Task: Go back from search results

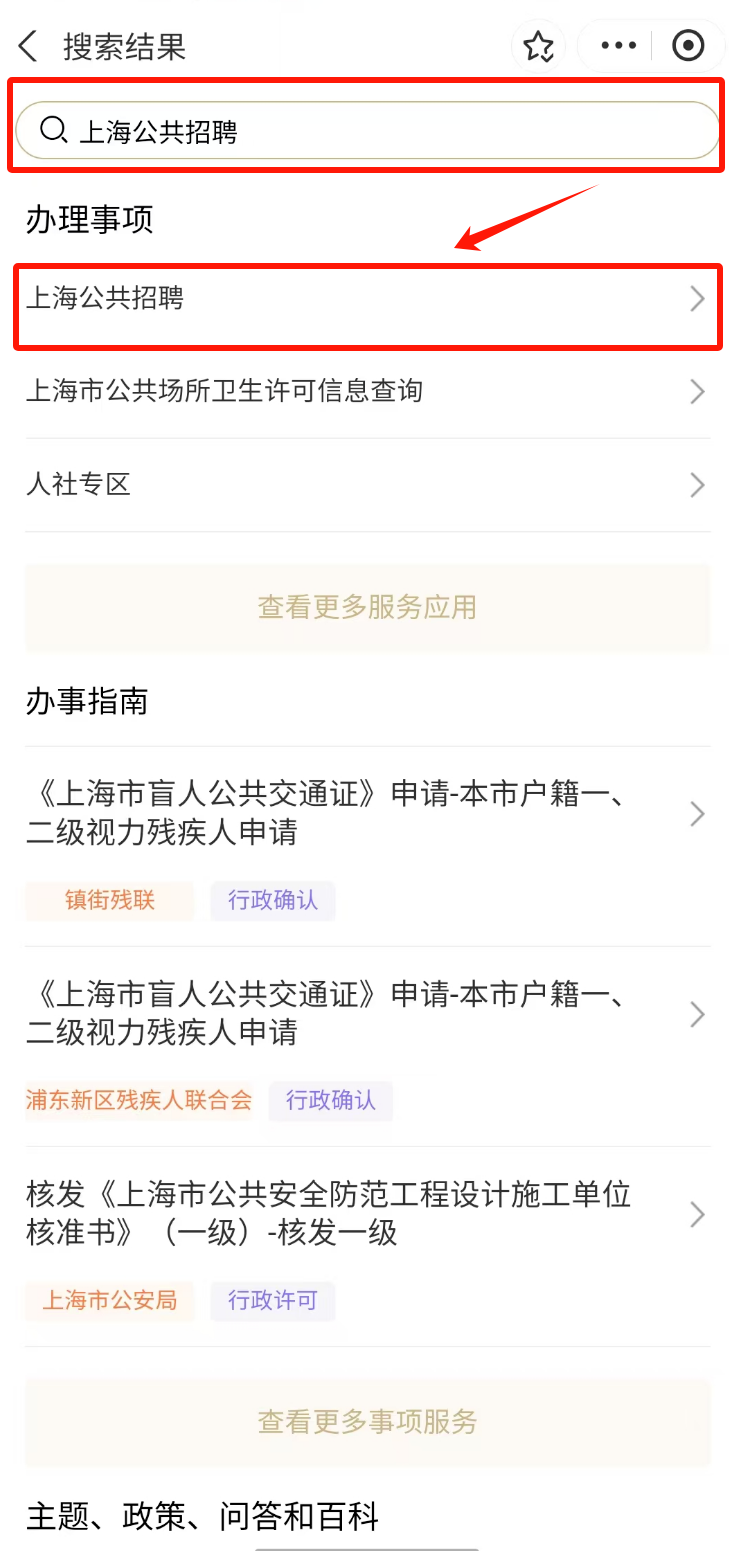Action: pyautogui.click(x=28, y=46)
